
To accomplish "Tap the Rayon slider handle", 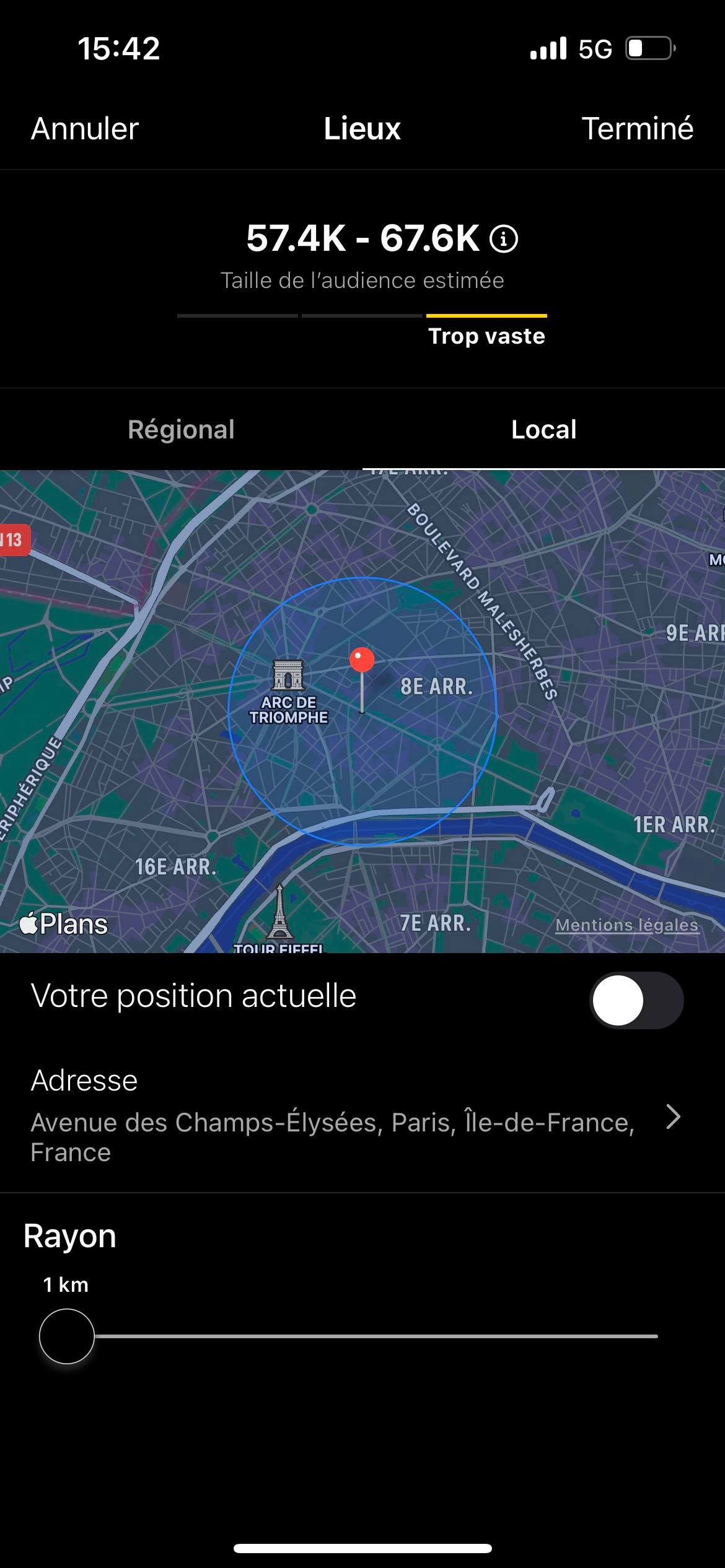I will tap(67, 1336).
